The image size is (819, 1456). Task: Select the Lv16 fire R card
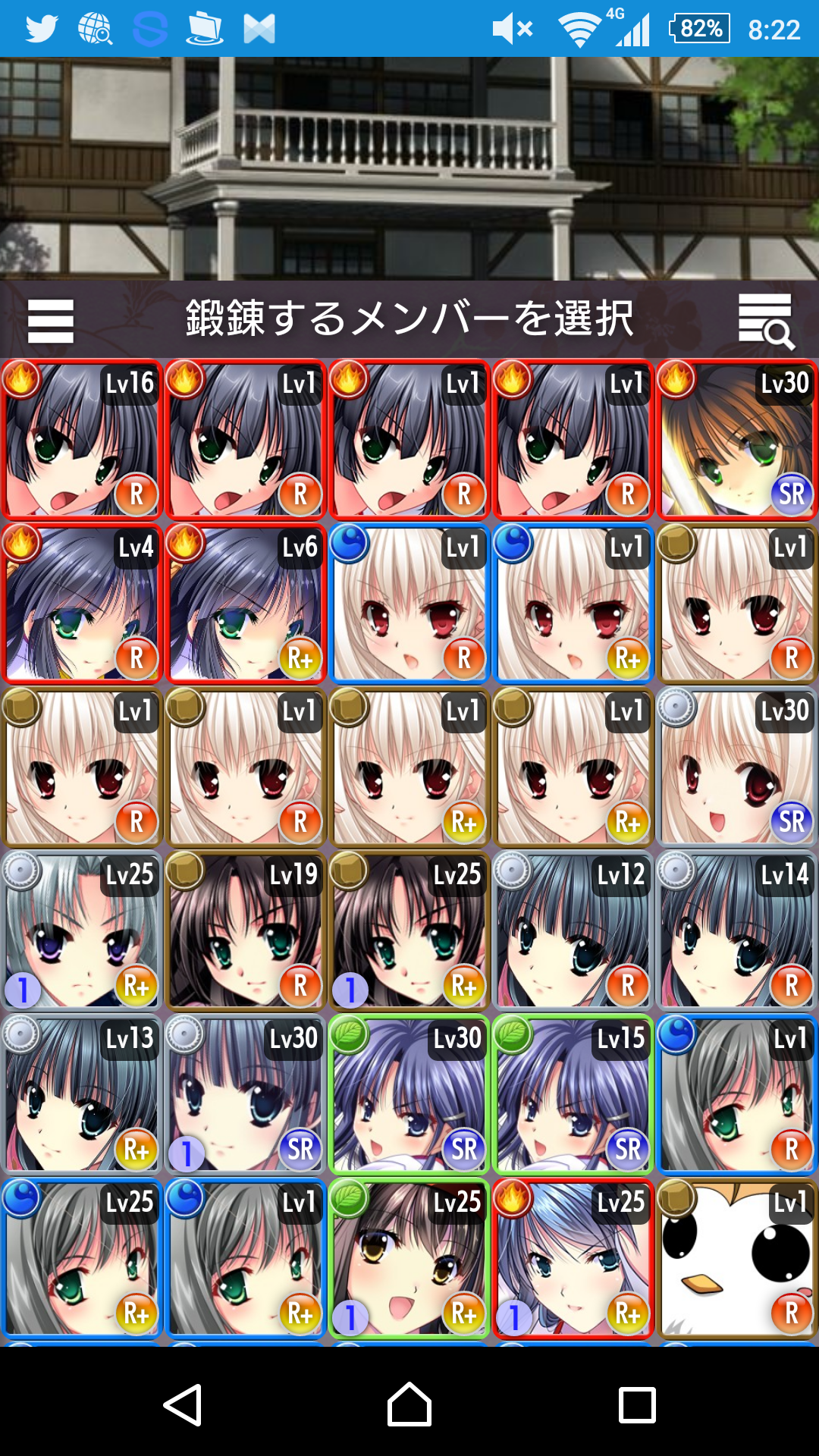[82, 440]
